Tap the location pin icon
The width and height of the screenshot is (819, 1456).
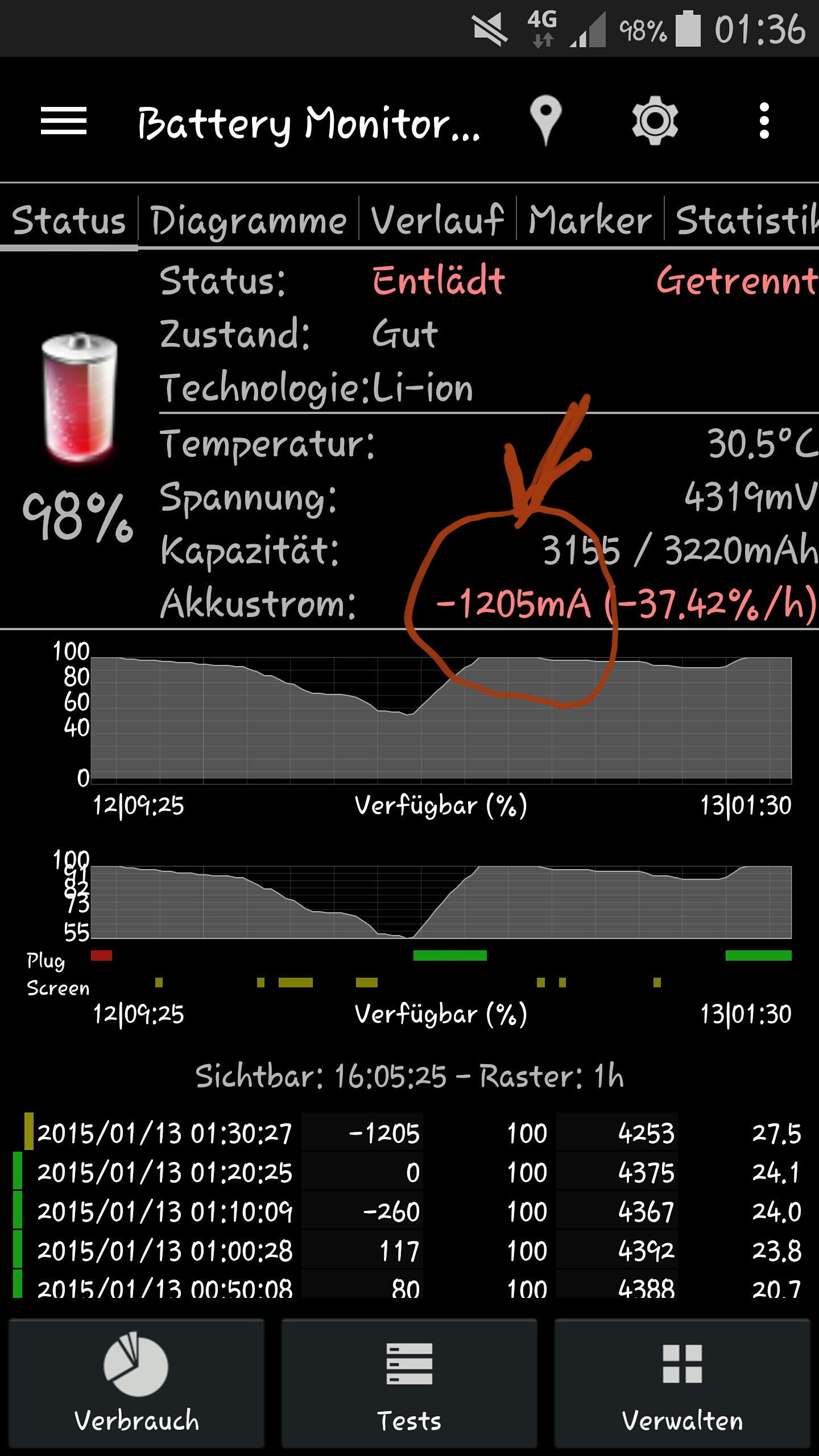click(545, 120)
